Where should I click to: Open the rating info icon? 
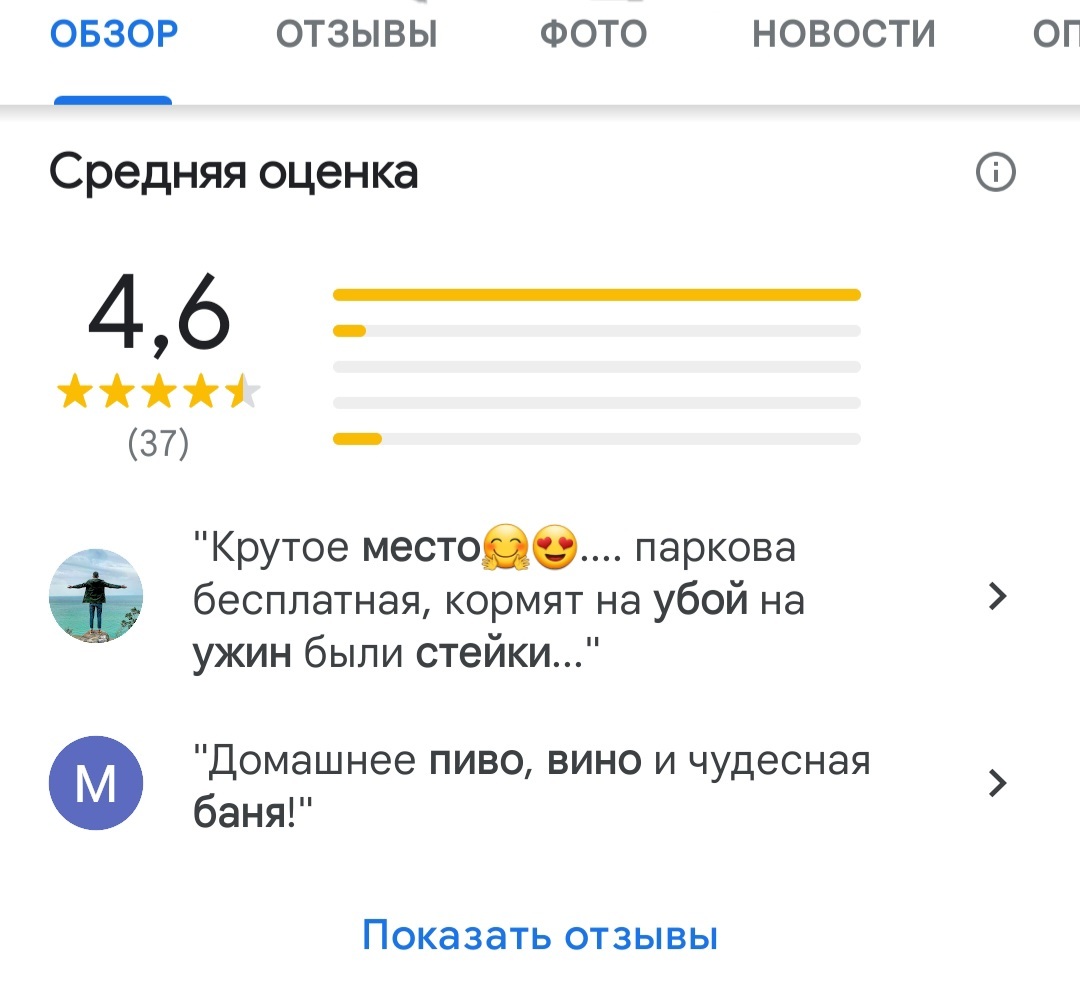(994, 174)
